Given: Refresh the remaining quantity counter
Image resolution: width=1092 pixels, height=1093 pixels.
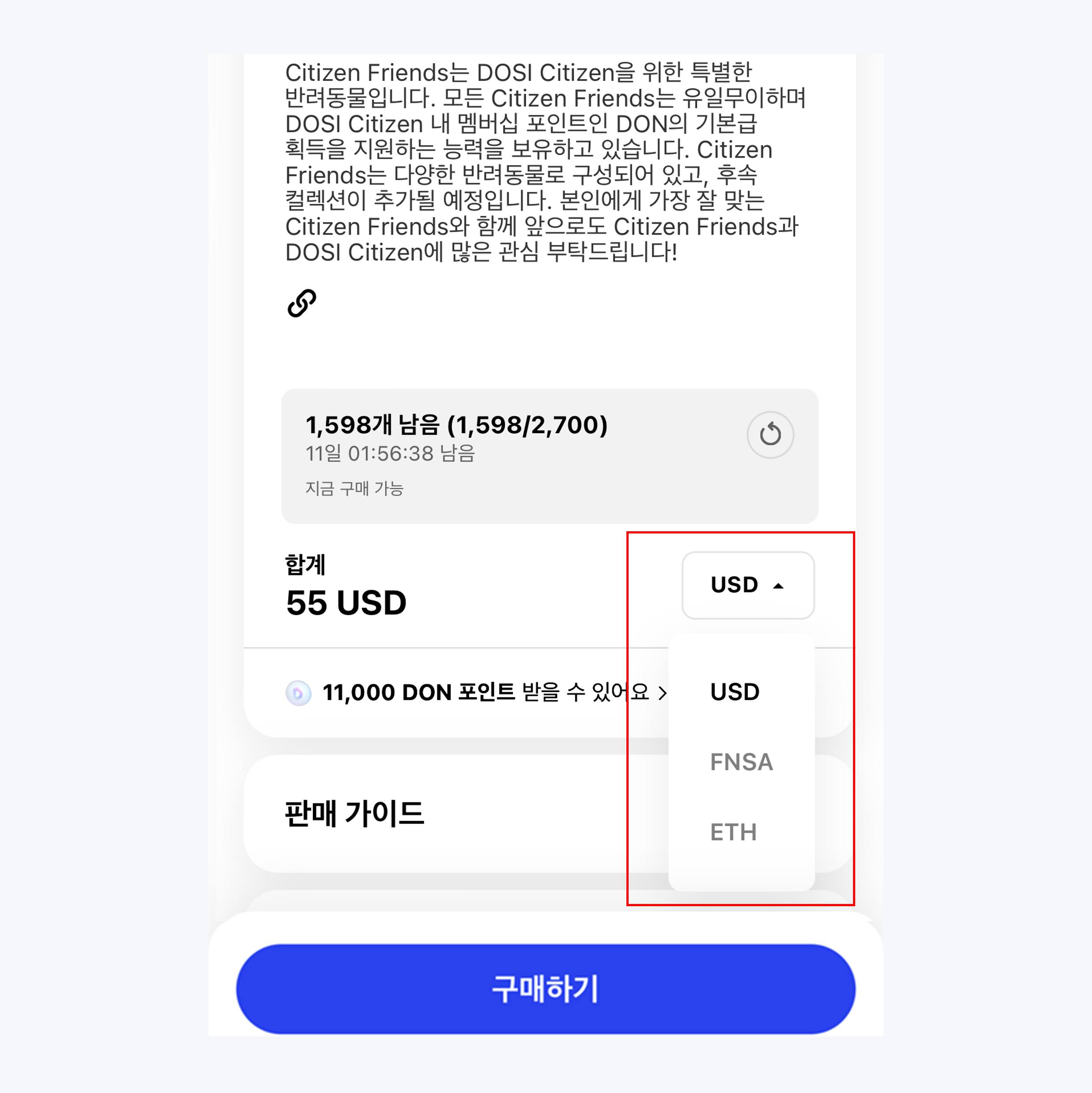Looking at the screenshot, I should pyautogui.click(x=770, y=435).
